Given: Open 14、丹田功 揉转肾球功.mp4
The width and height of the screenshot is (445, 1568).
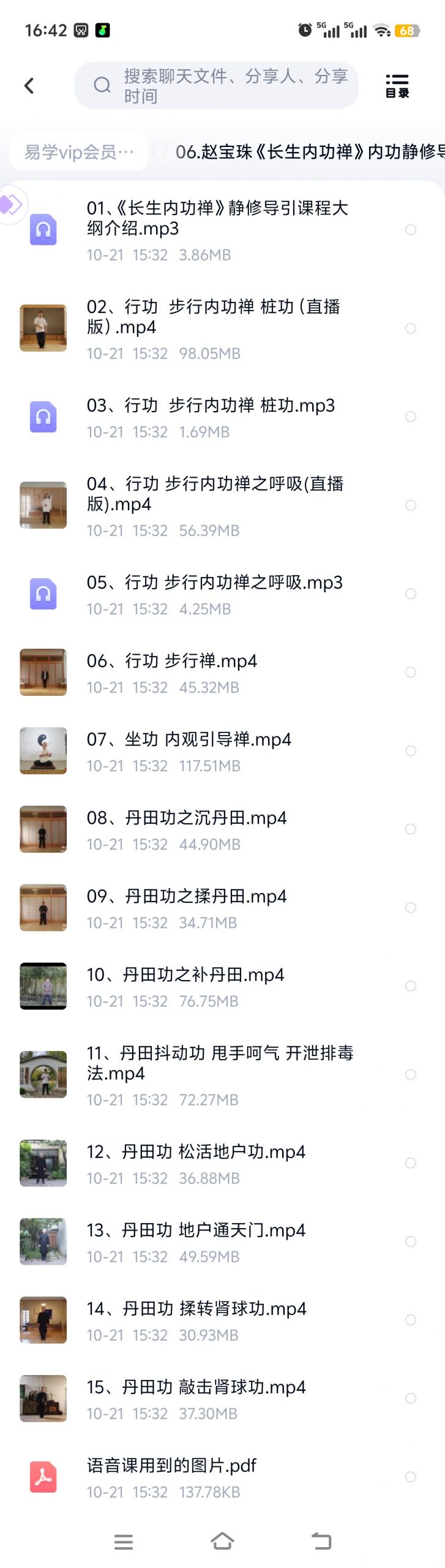Looking at the screenshot, I should 196,1309.
